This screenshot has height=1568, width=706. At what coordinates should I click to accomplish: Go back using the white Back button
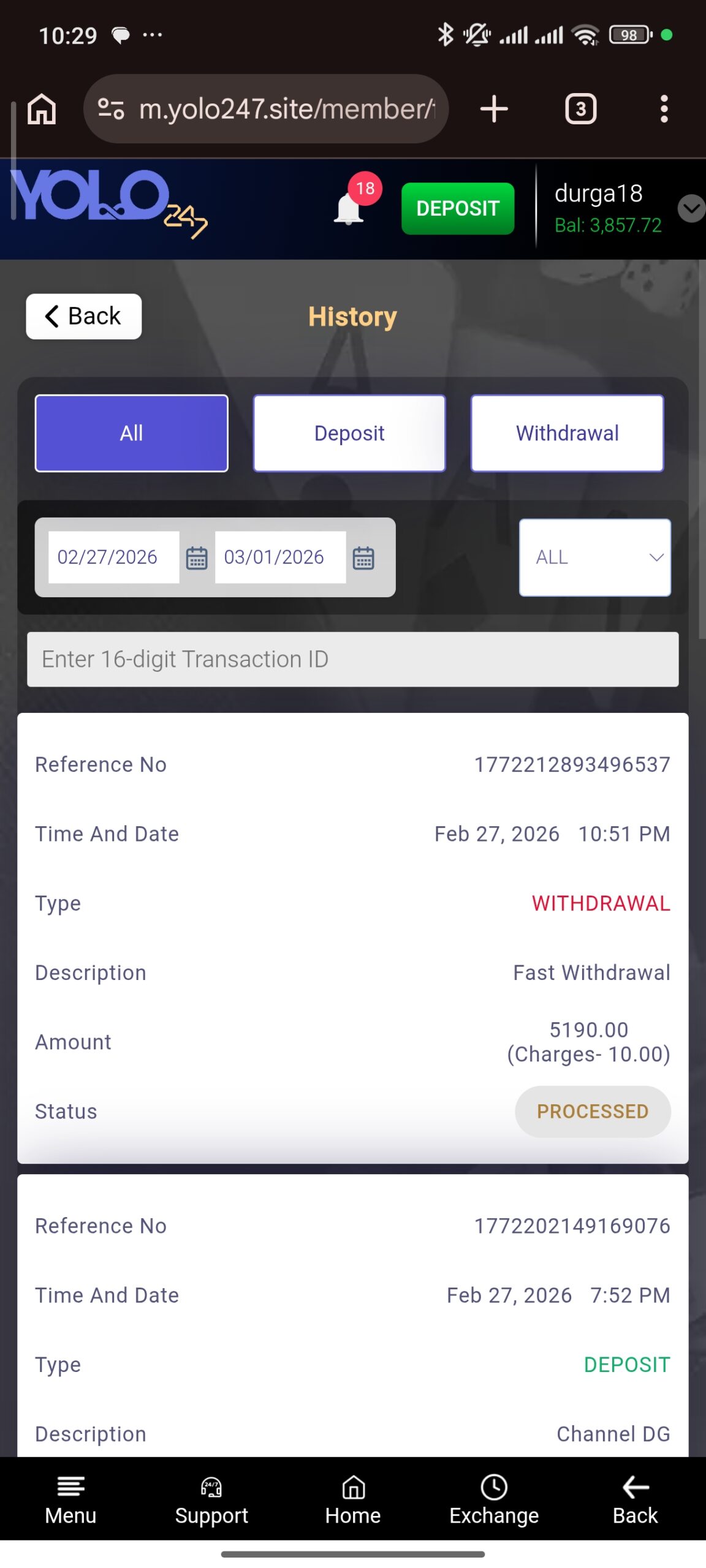pyautogui.click(x=84, y=317)
